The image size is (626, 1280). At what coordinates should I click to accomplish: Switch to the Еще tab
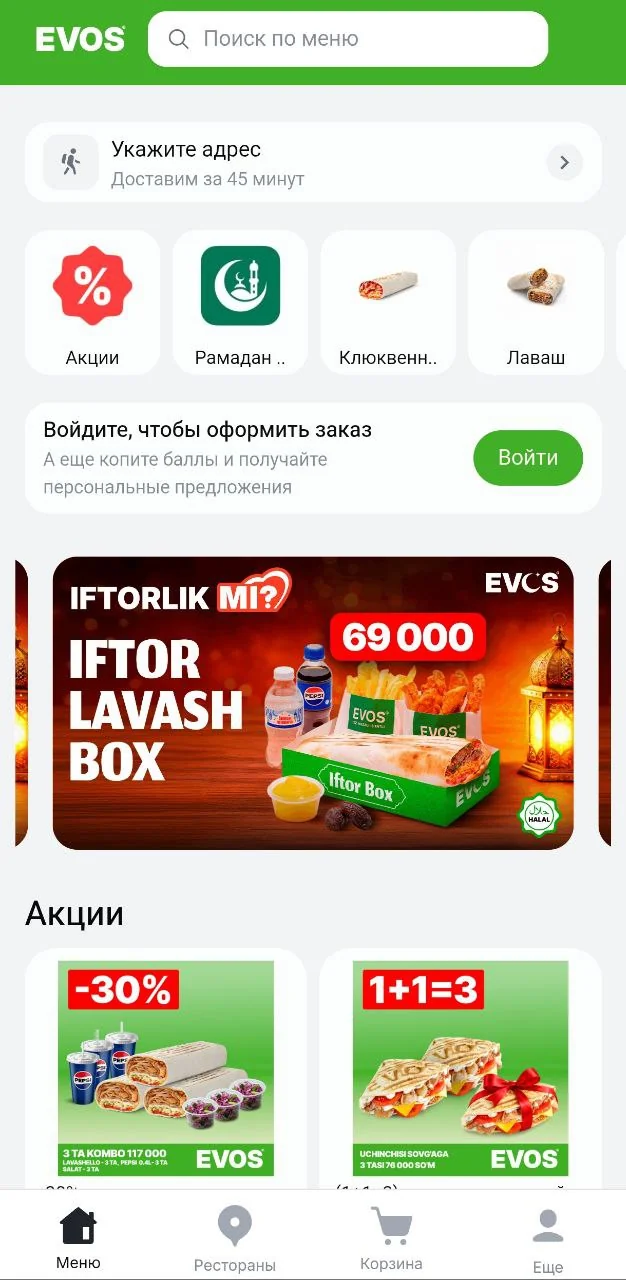548,1238
